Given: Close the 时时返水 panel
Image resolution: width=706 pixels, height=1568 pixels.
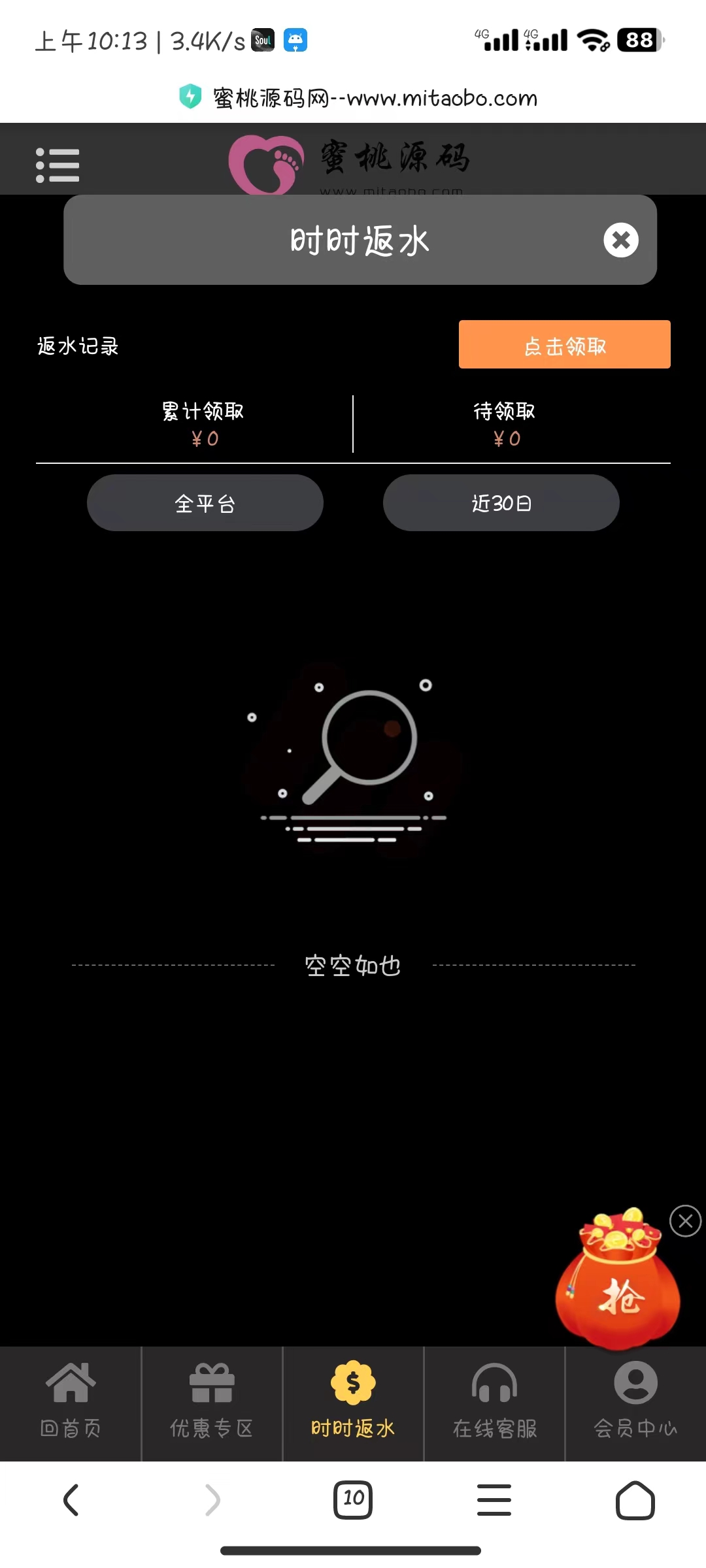Looking at the screenshot, I should click(x=620, y=240).
